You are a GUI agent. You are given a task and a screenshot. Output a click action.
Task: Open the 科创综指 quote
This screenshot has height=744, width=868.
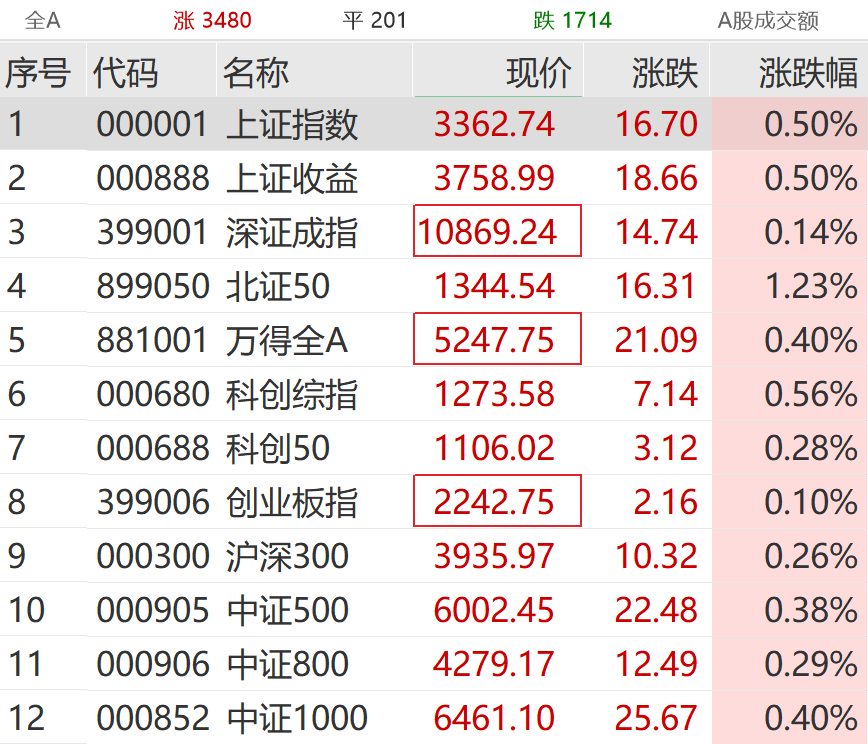click(x=292, y=395)
